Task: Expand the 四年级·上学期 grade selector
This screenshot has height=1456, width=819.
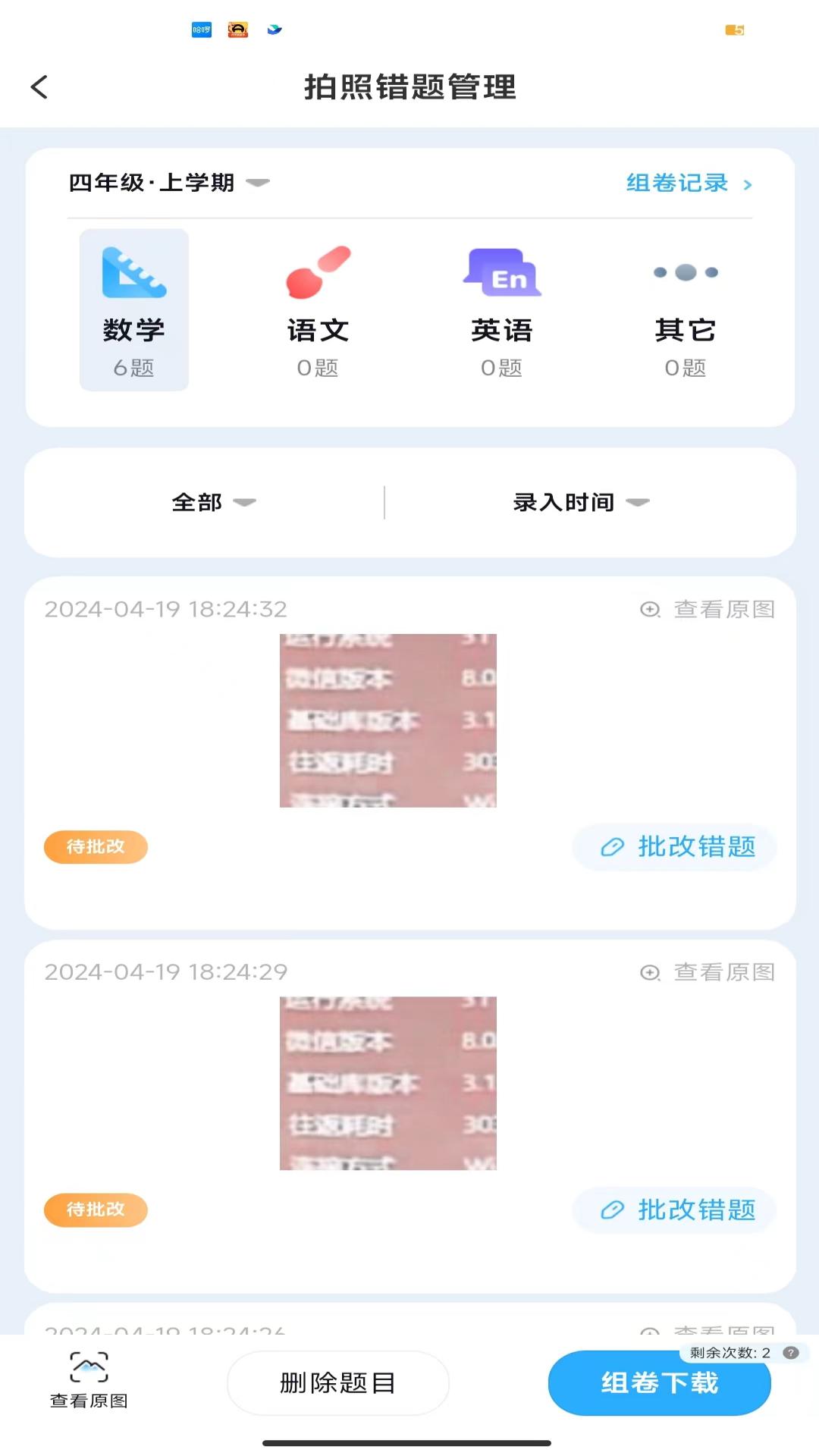Action: (x=168, y=183)
